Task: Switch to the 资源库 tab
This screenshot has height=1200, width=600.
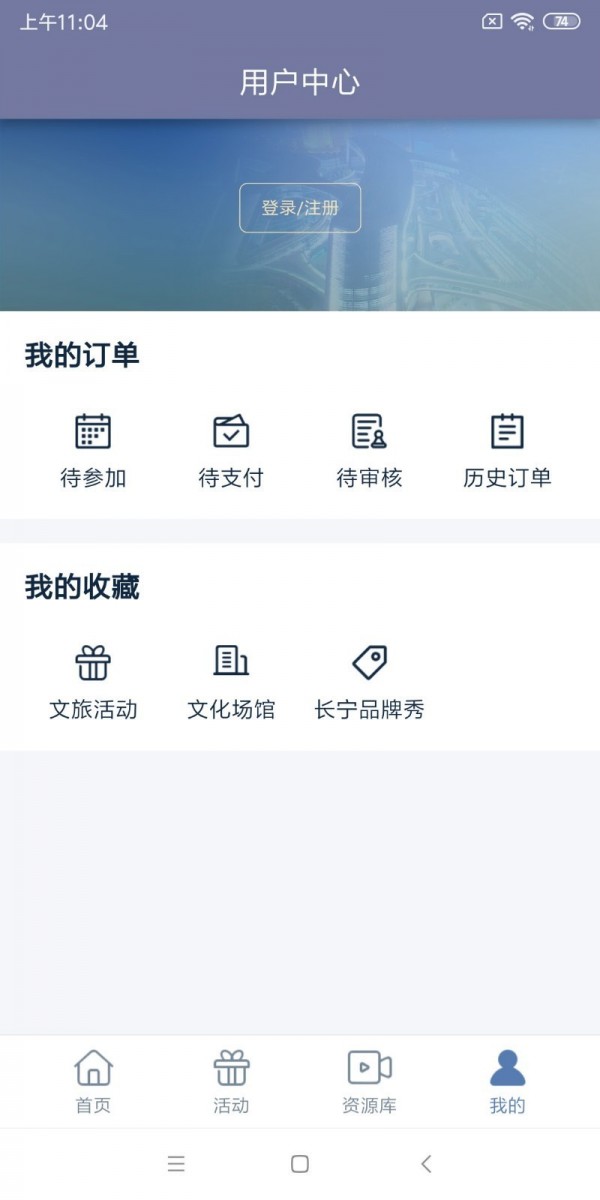Action: (x=369, y=1081)
